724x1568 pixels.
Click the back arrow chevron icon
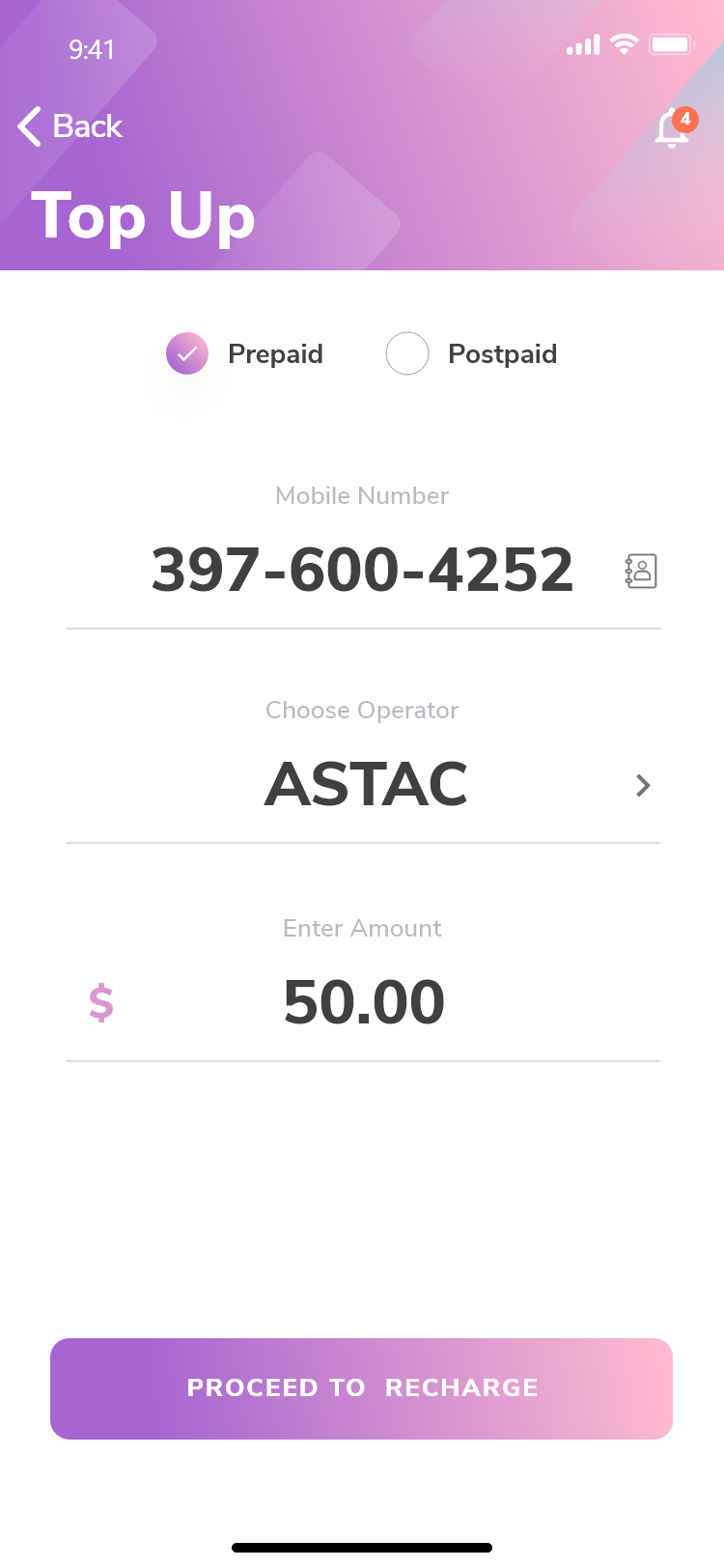pyautogui.click(x=28, y=126)
